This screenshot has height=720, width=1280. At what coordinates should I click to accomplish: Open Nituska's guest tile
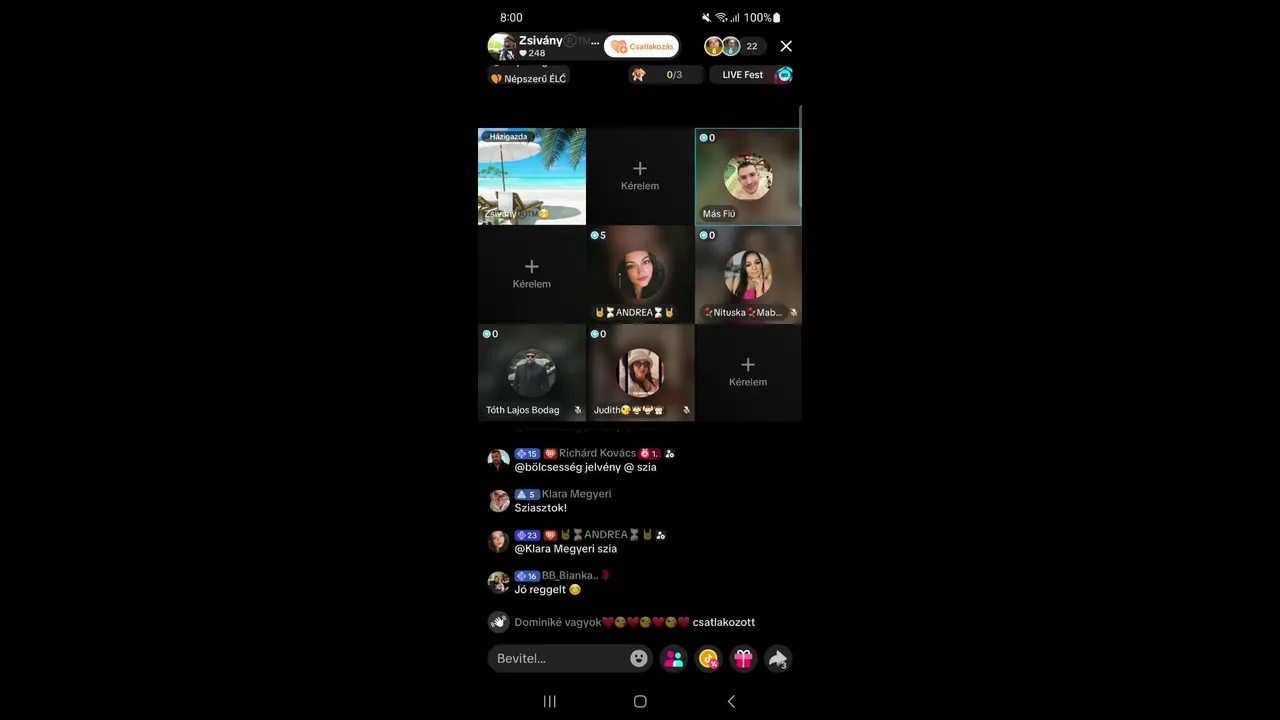click(748, 273)
